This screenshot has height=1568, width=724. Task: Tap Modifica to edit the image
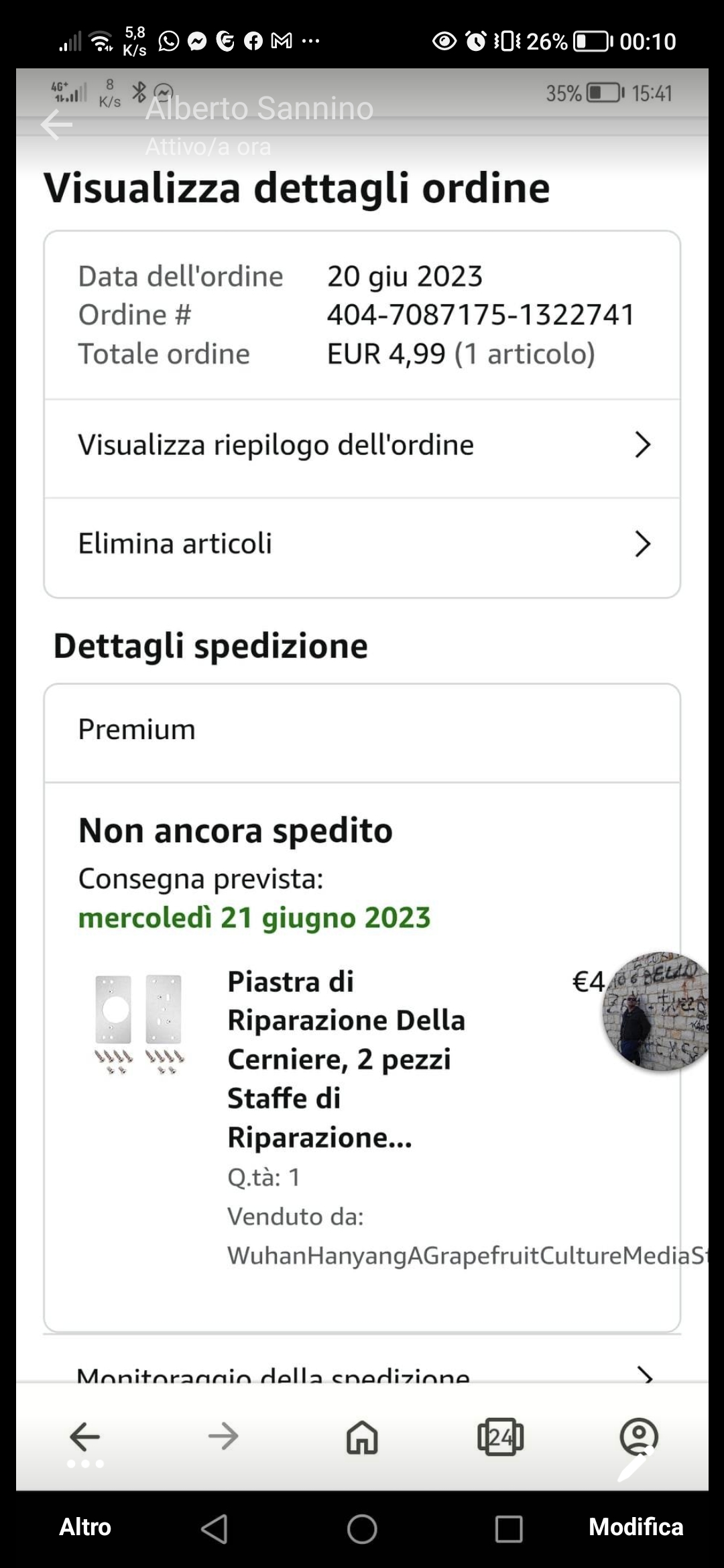[x=636, y=1527]
